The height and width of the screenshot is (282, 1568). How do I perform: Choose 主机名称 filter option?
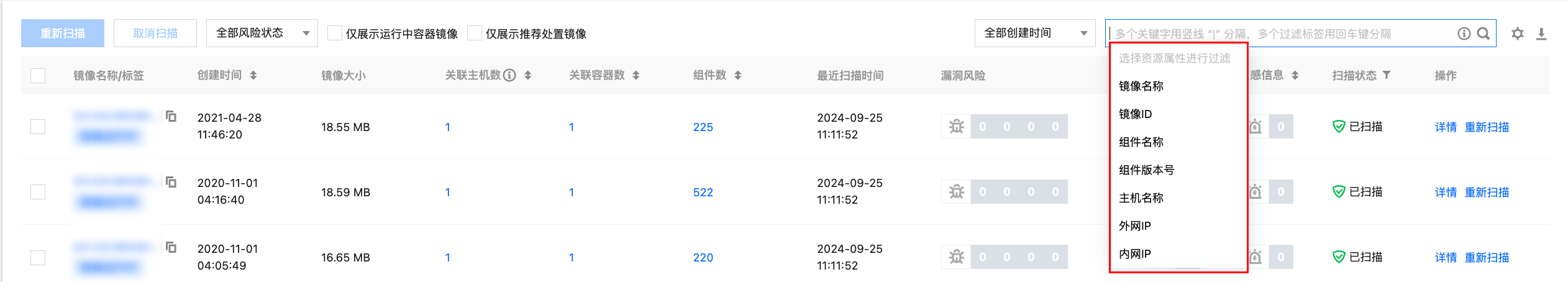tap(1141, 198)
